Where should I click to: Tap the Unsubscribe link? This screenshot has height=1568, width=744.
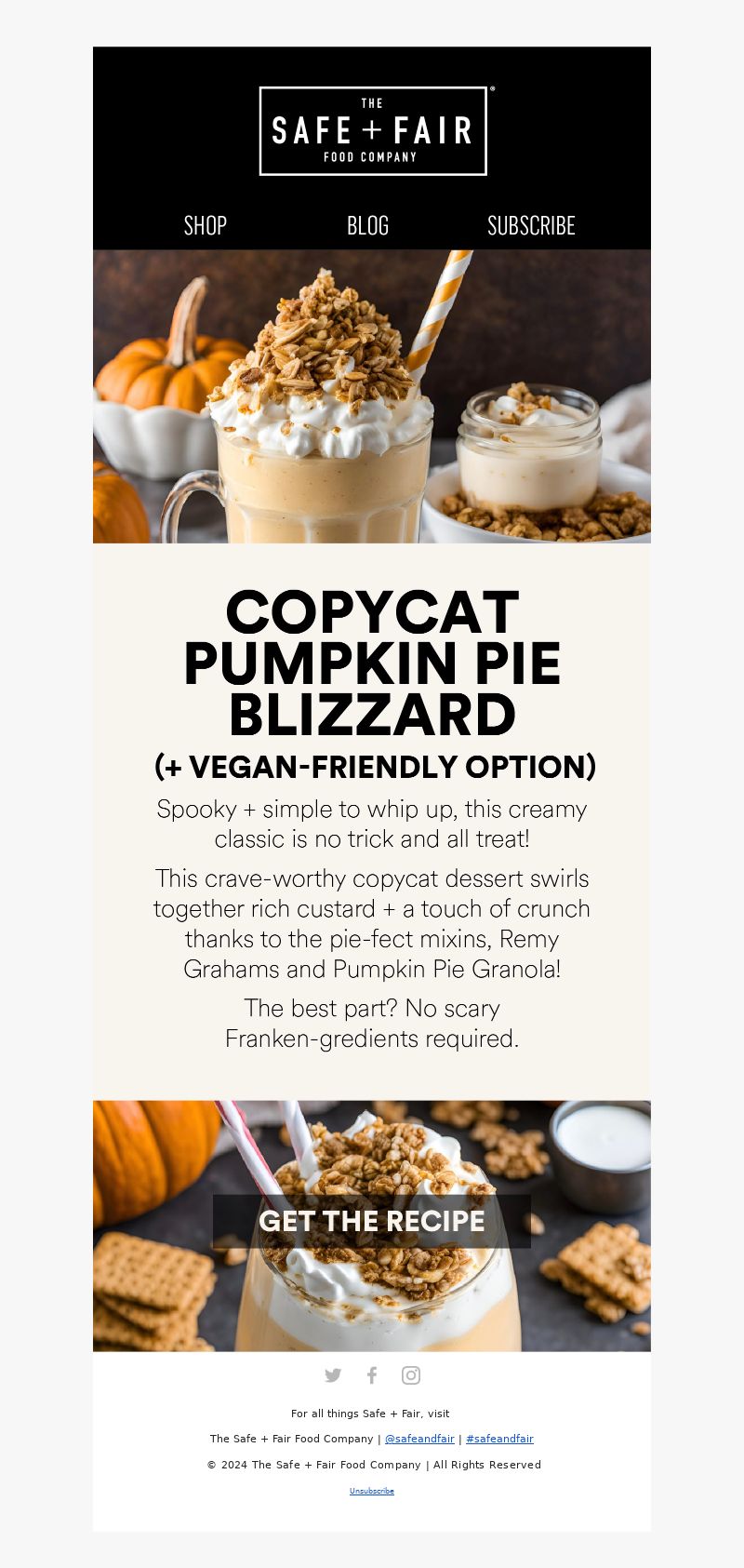click(372, 1491)
